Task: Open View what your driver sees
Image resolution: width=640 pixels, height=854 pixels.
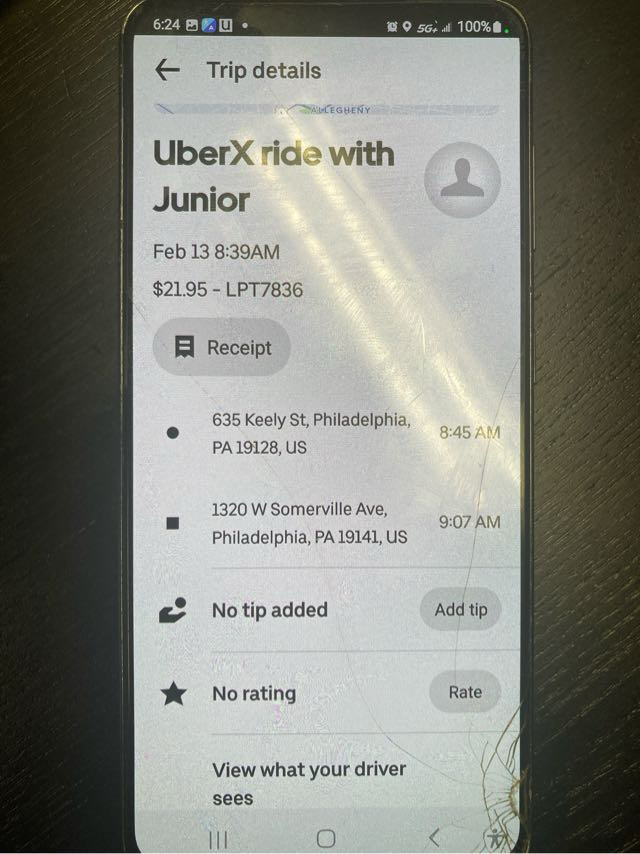Action: (x=308, y=783)
